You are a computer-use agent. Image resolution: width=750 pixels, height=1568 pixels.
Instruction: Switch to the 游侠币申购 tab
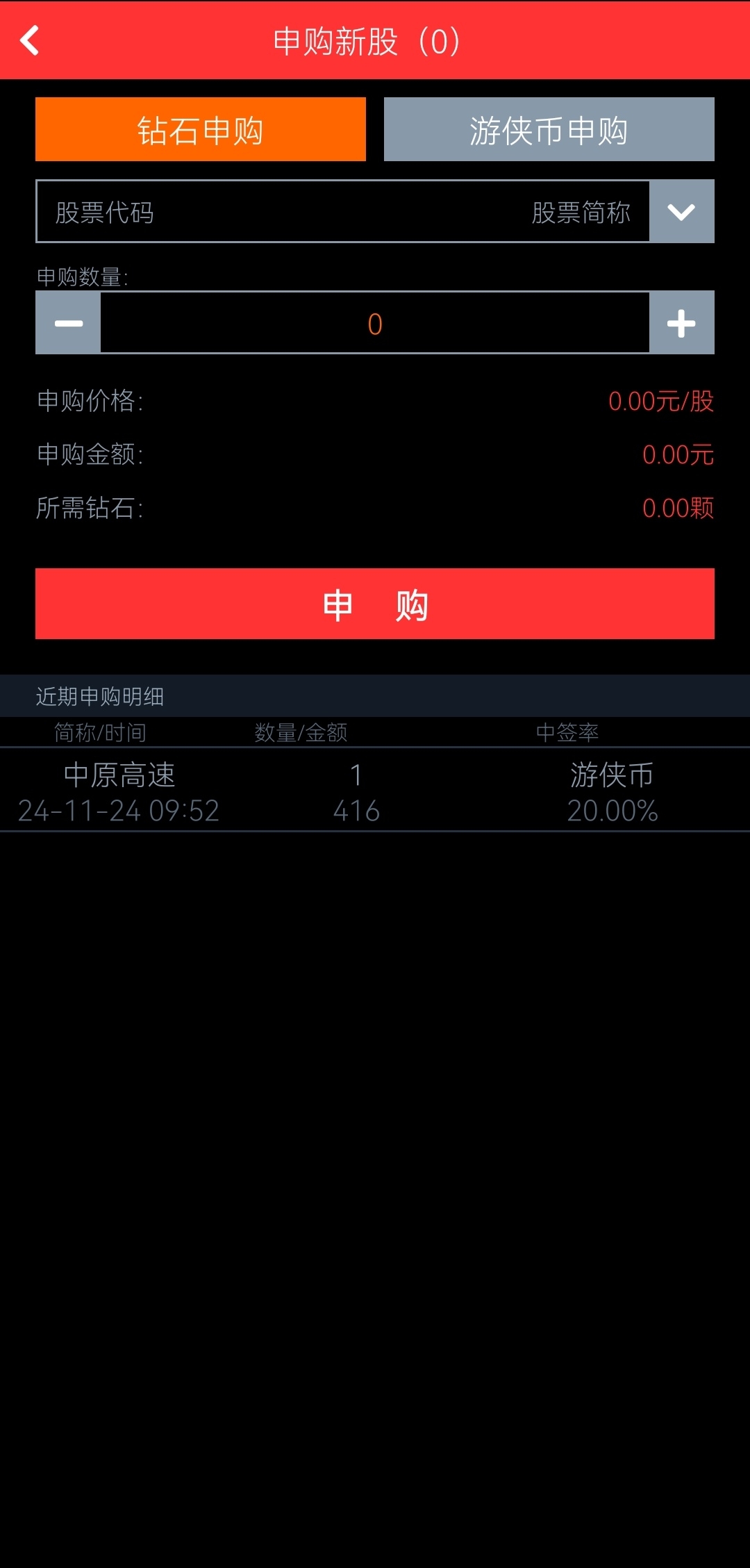549,129
